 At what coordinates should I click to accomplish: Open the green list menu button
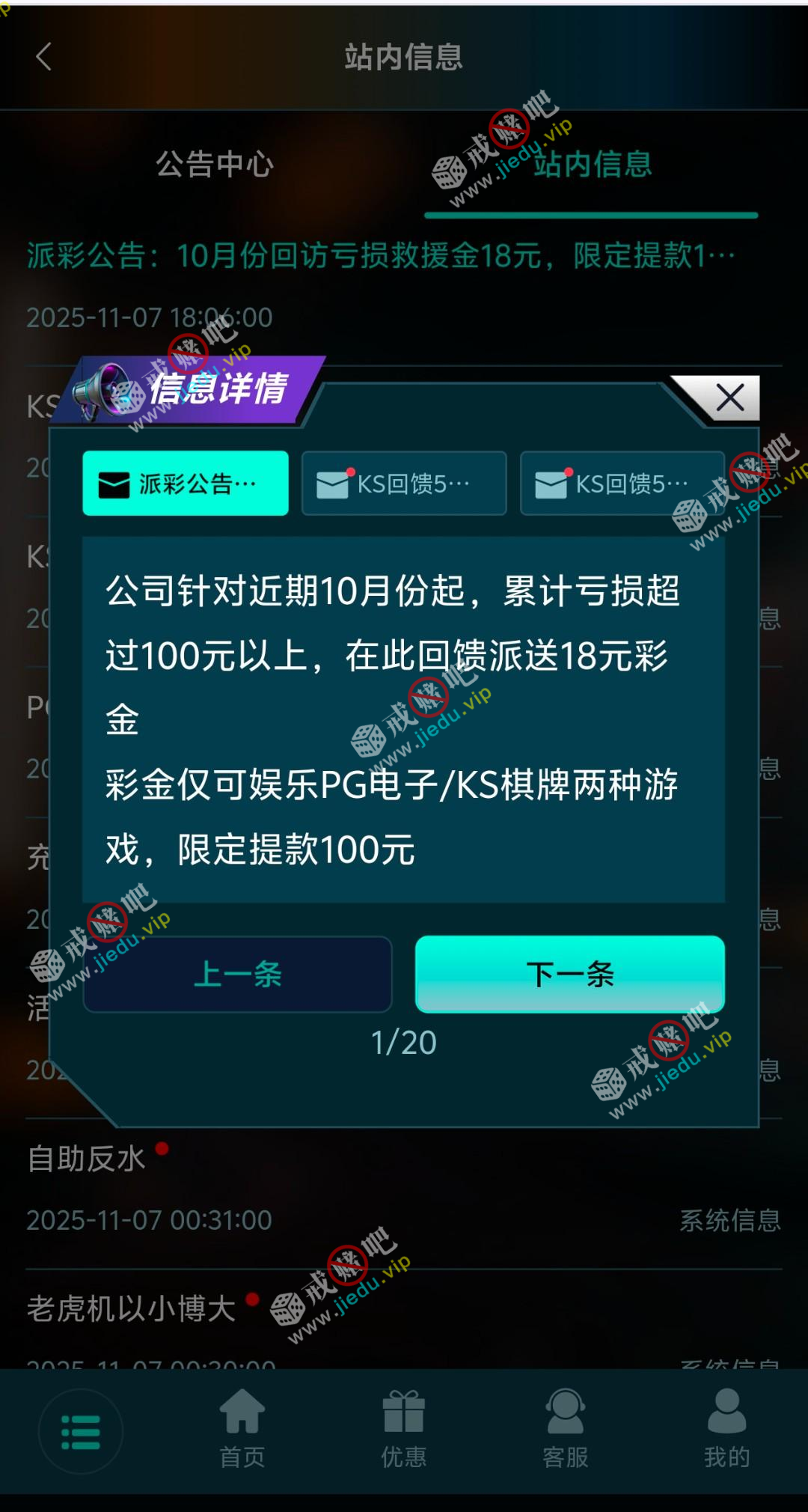tap(80, 1432)
